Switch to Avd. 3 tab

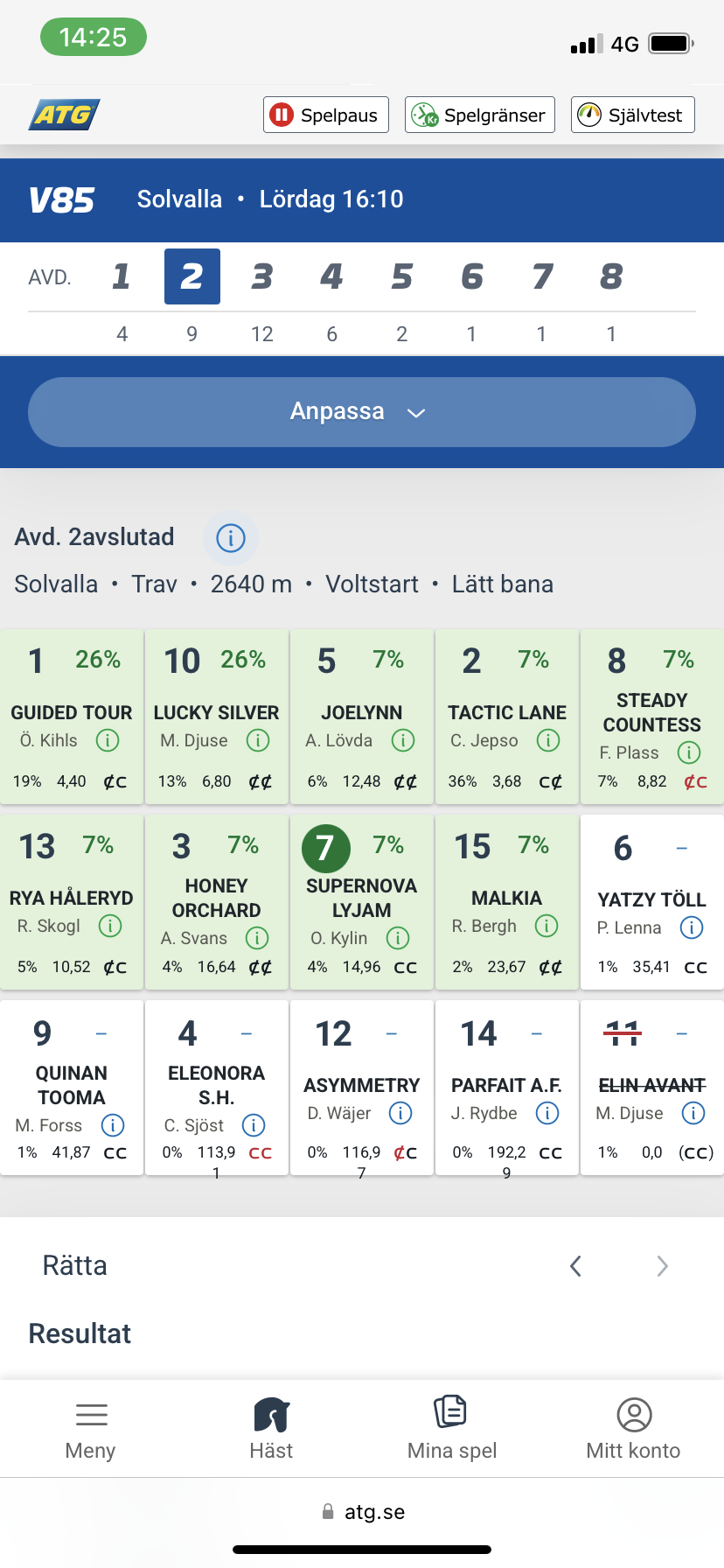(x=261, y=276)
